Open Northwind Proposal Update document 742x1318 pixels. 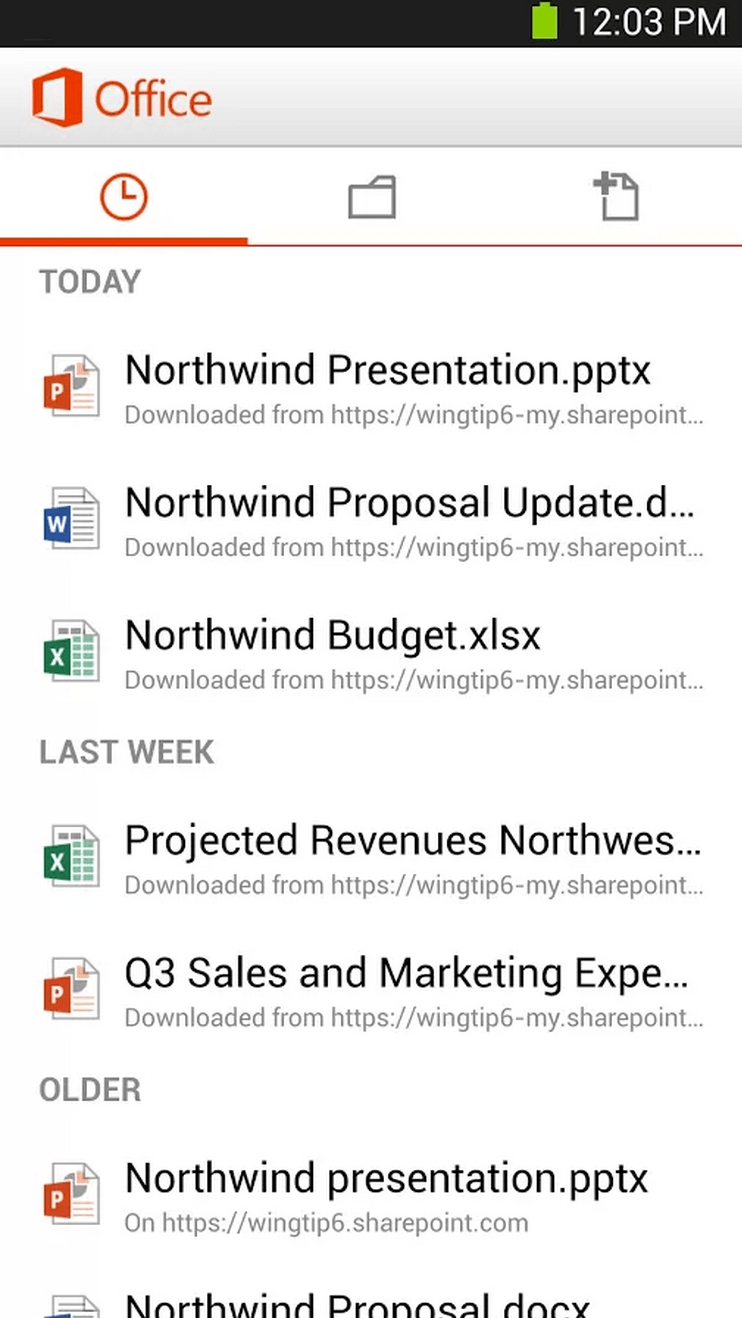pyautogui.click(x=408, y=503)
